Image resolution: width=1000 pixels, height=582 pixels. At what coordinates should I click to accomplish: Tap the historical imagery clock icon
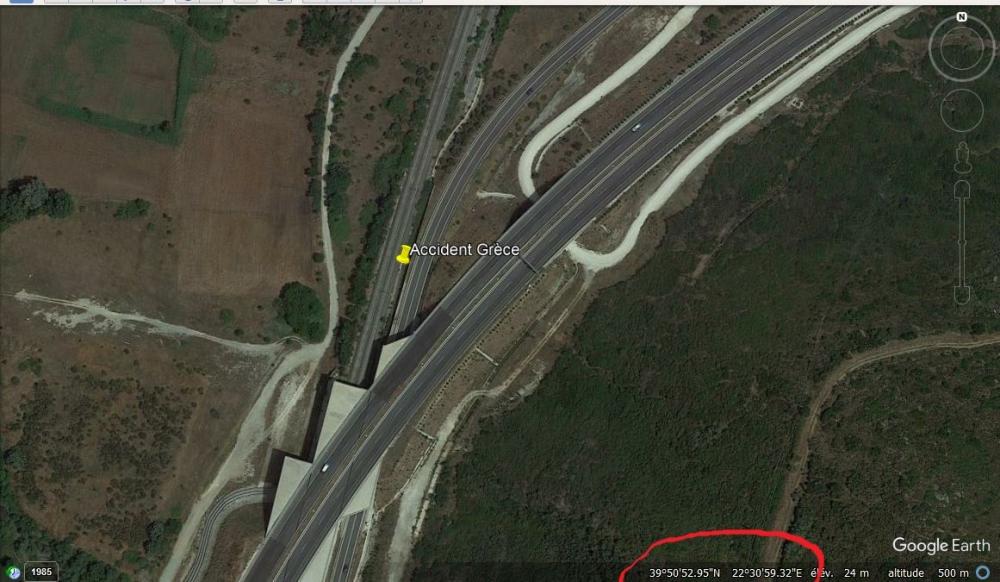[x=14, y=572]
